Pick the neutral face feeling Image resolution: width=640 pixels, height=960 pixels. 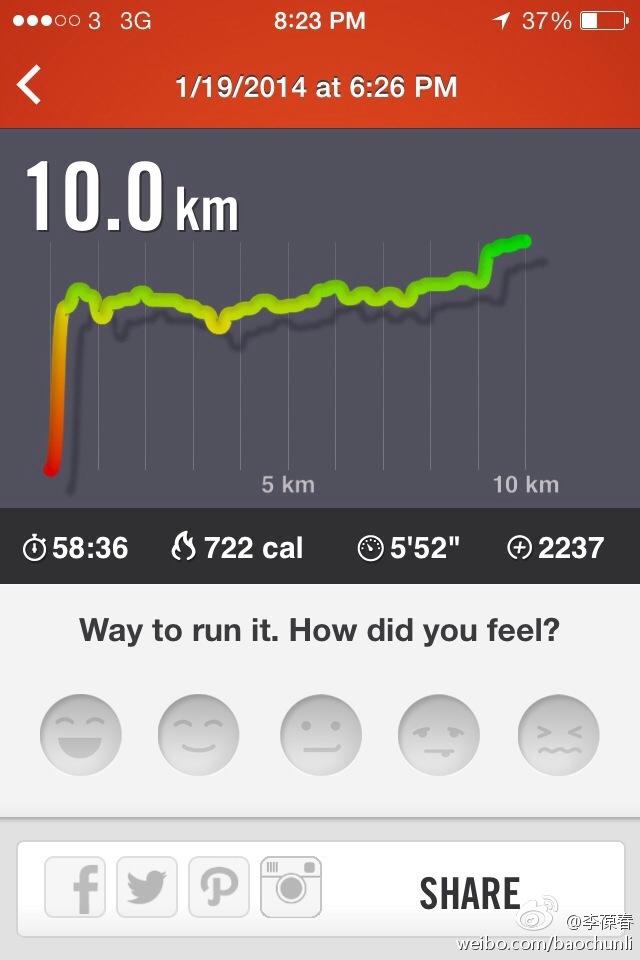click(320, 735)
